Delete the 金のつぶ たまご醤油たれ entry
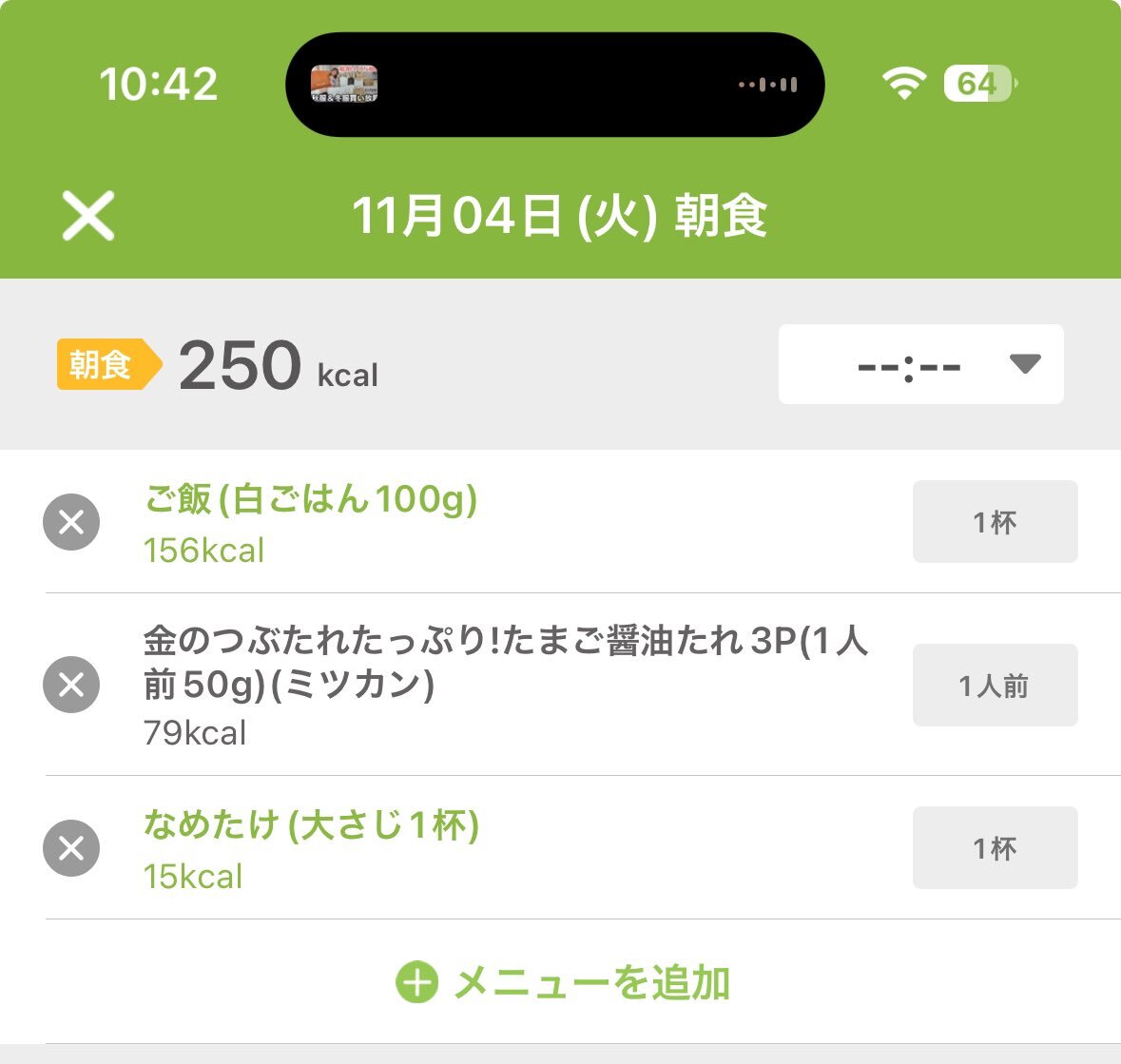The image size is (1121, 1064). pyautogui.click(x=71, y=685)
